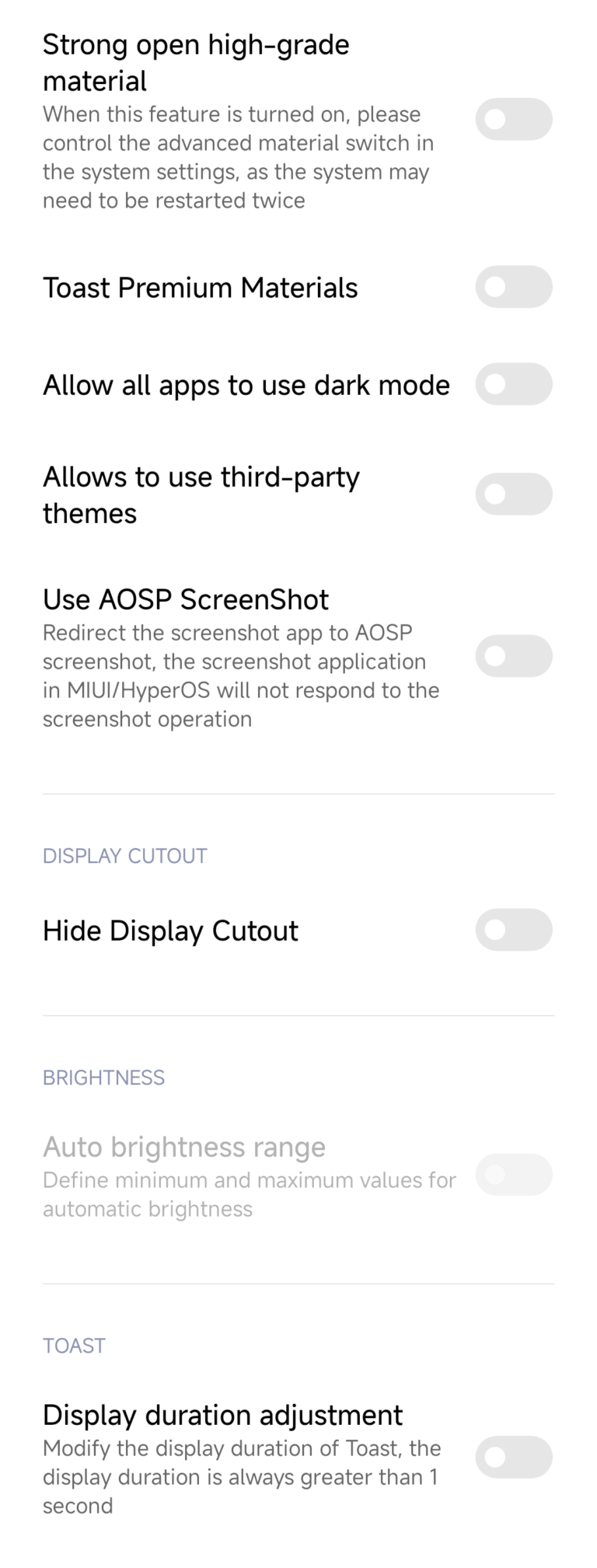Allow third-party themes
597x1568 pixels.
tap(514, 494)
